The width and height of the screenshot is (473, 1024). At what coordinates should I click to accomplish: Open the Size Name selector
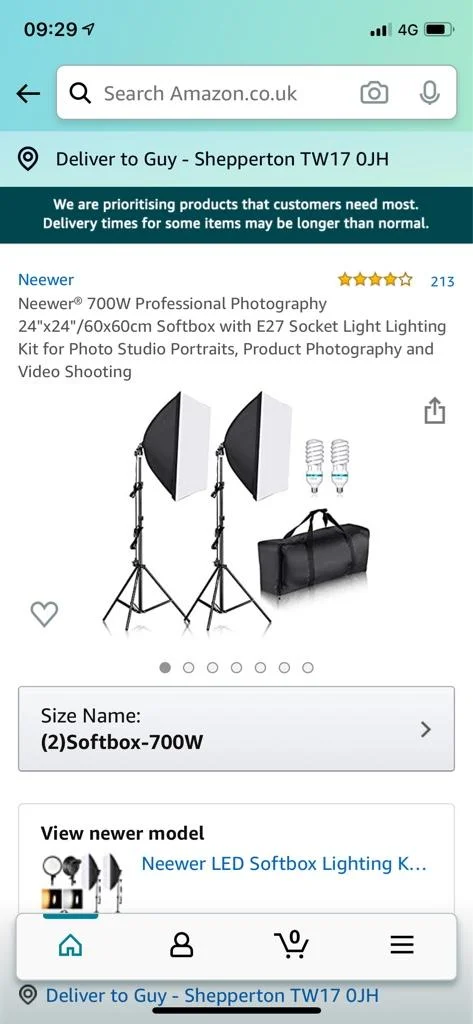click(236, 729)
